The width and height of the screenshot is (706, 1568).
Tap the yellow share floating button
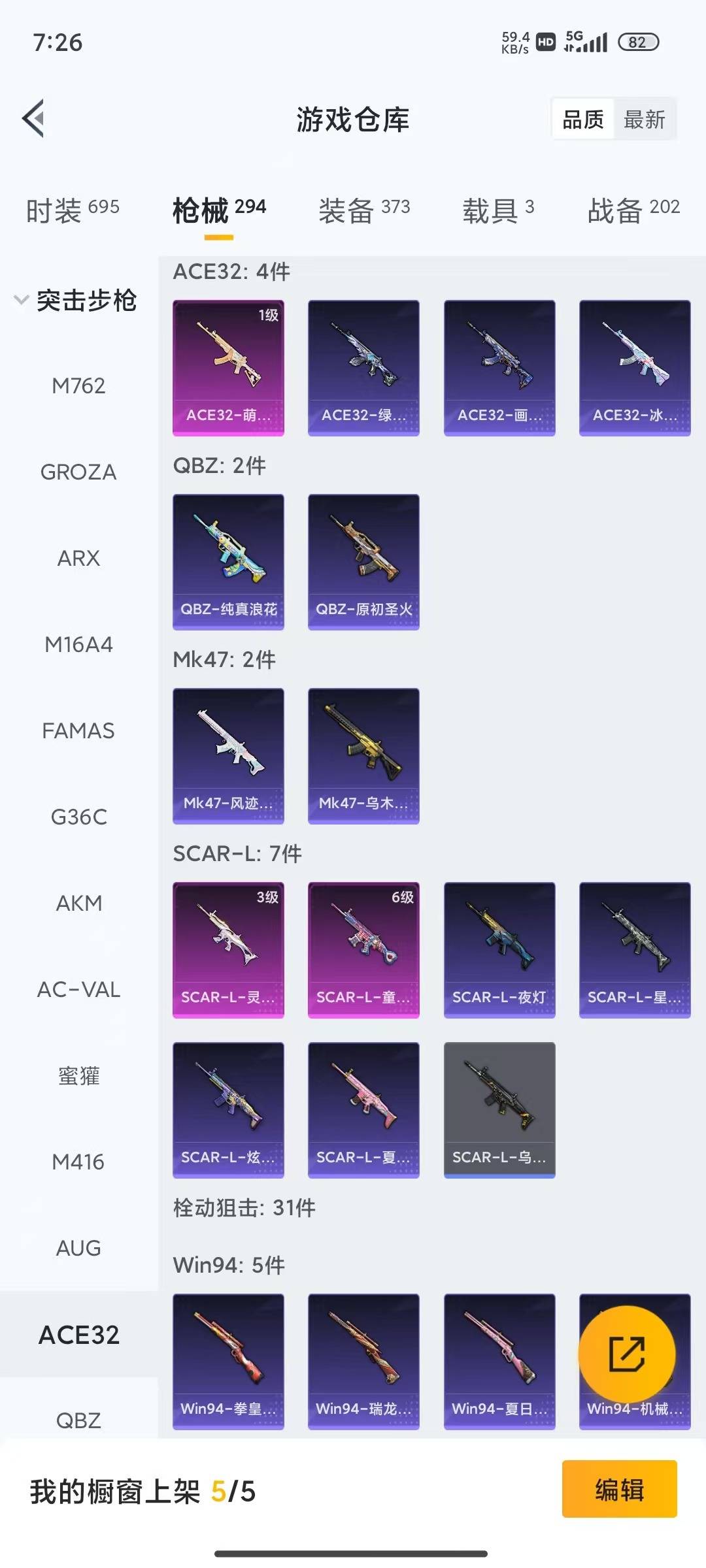pos(626,1354)
